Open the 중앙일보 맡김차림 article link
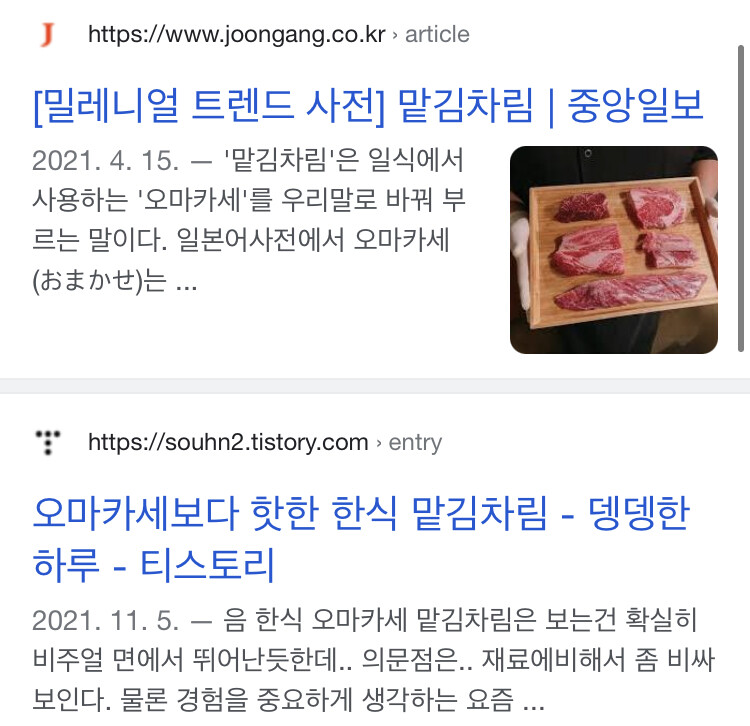This screenshot has height=726, width=750. tap(369, 105)
